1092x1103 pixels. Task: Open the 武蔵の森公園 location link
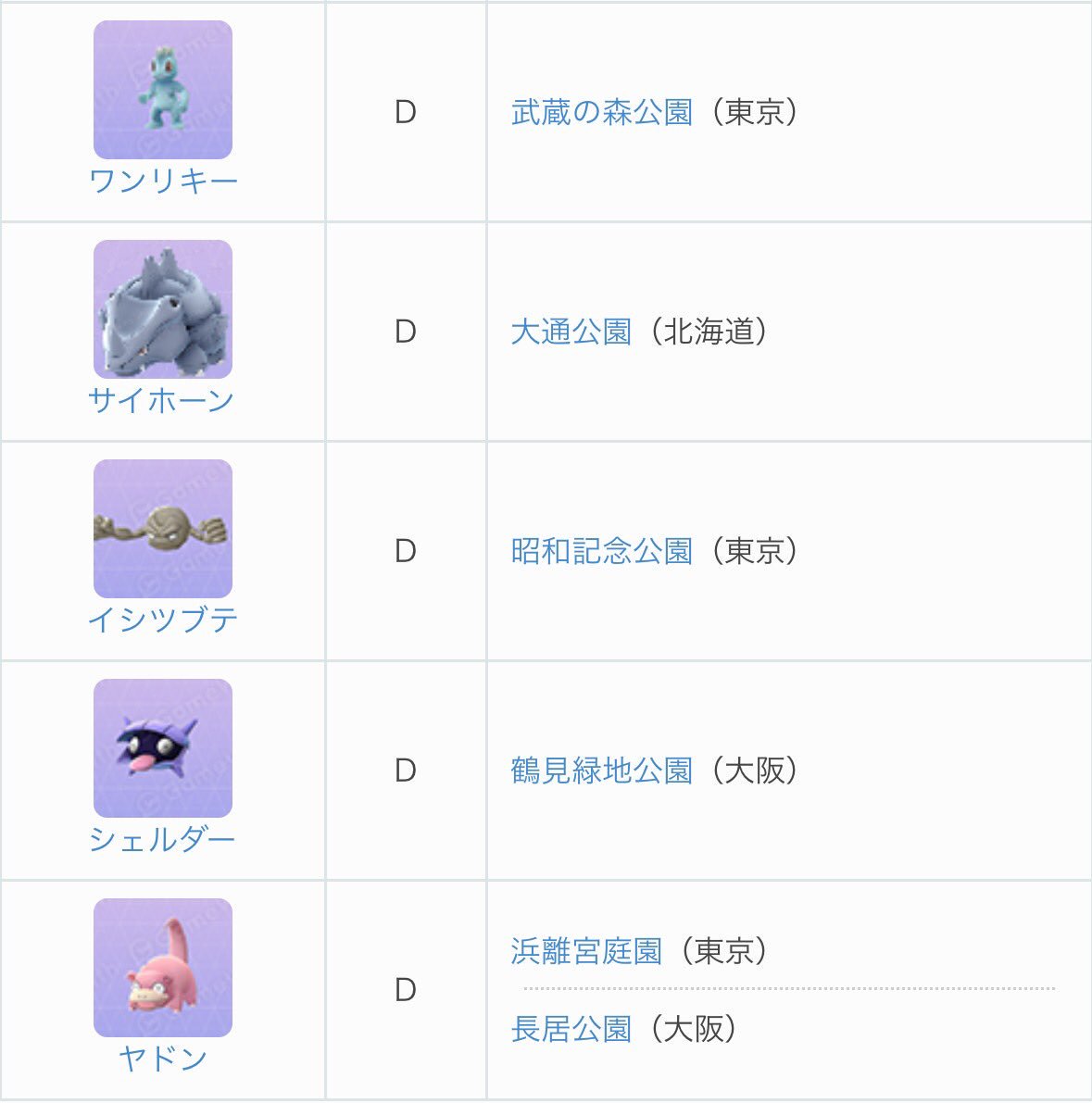(602, 113)
